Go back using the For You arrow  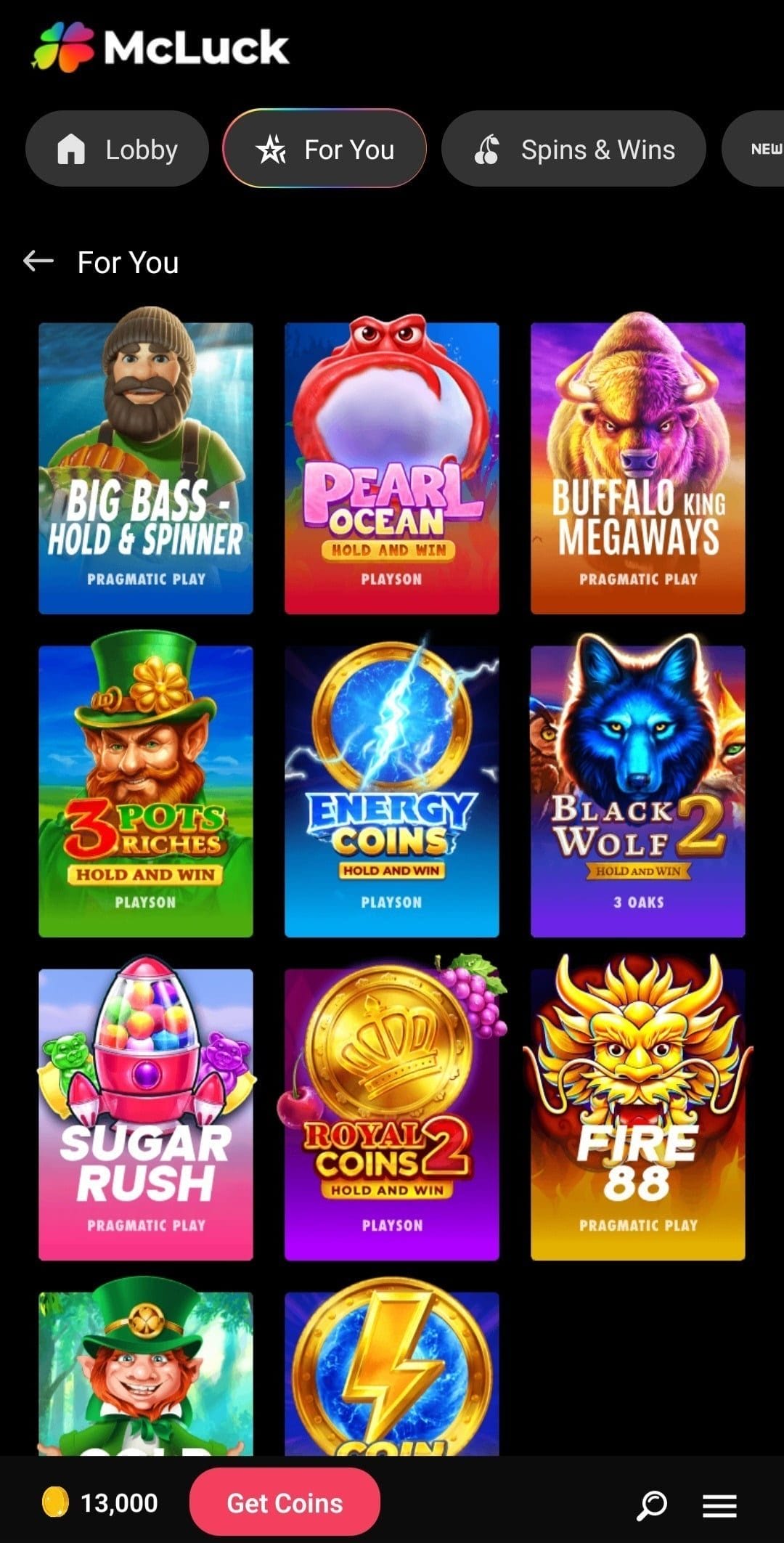tap(38, 261)
